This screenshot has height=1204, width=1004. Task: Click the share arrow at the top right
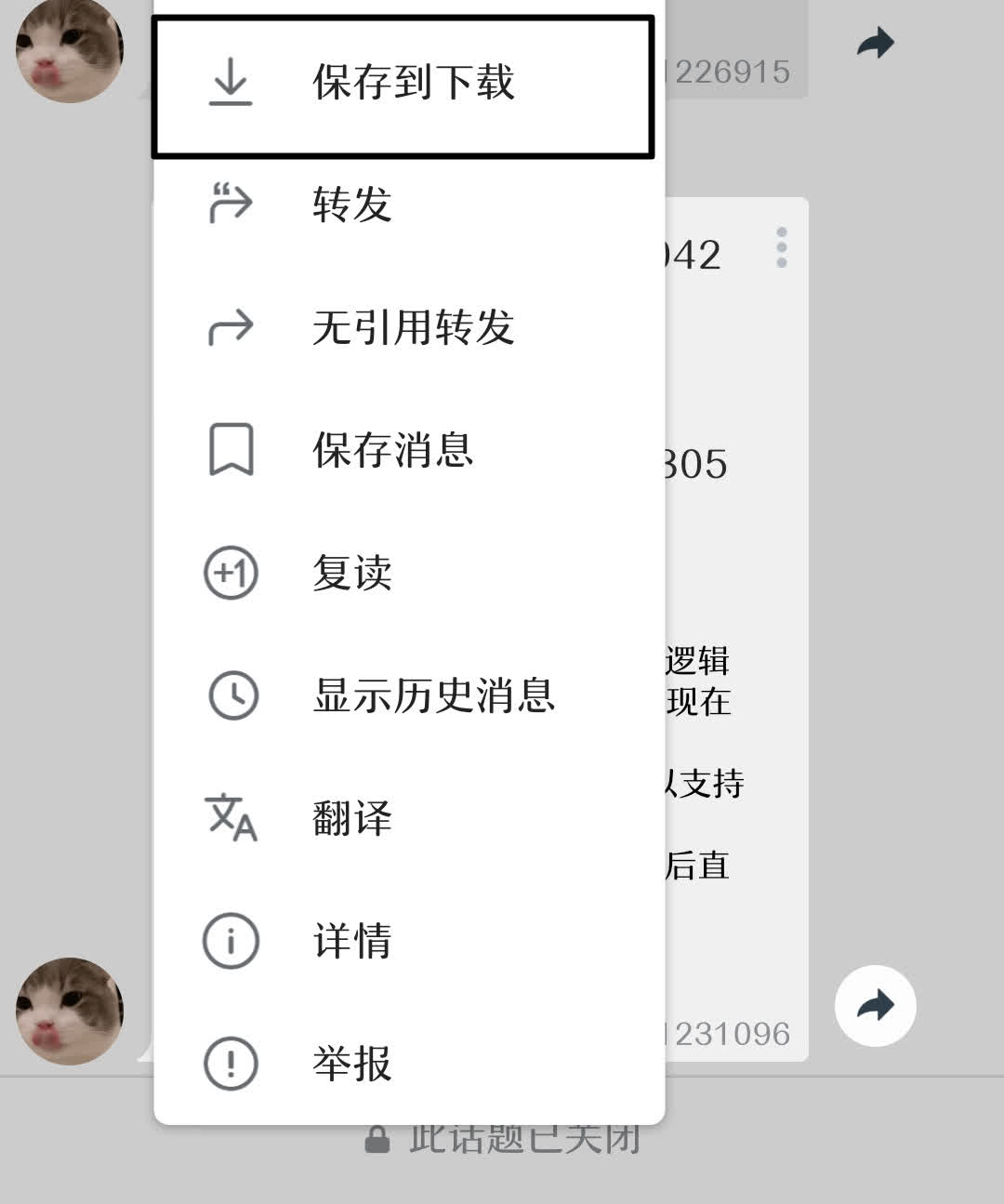point(875,42)
